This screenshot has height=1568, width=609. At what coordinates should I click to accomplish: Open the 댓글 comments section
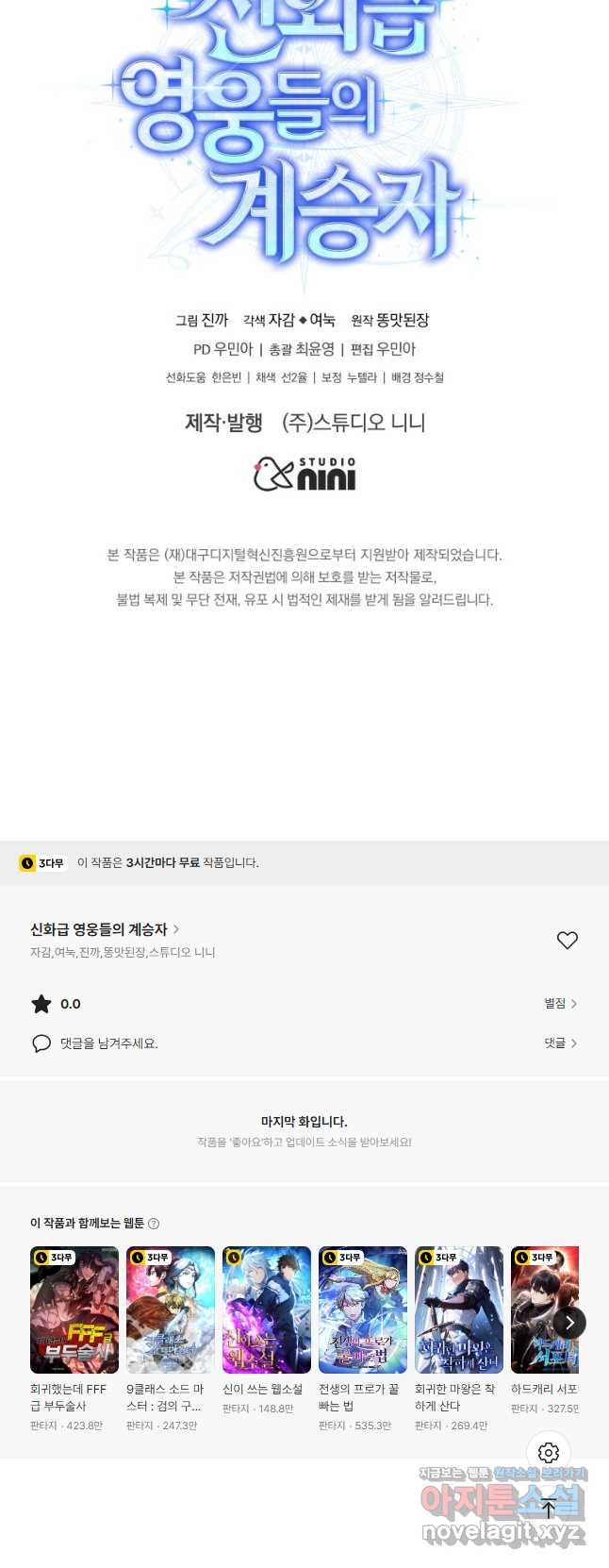click(x=560, y=1043)
